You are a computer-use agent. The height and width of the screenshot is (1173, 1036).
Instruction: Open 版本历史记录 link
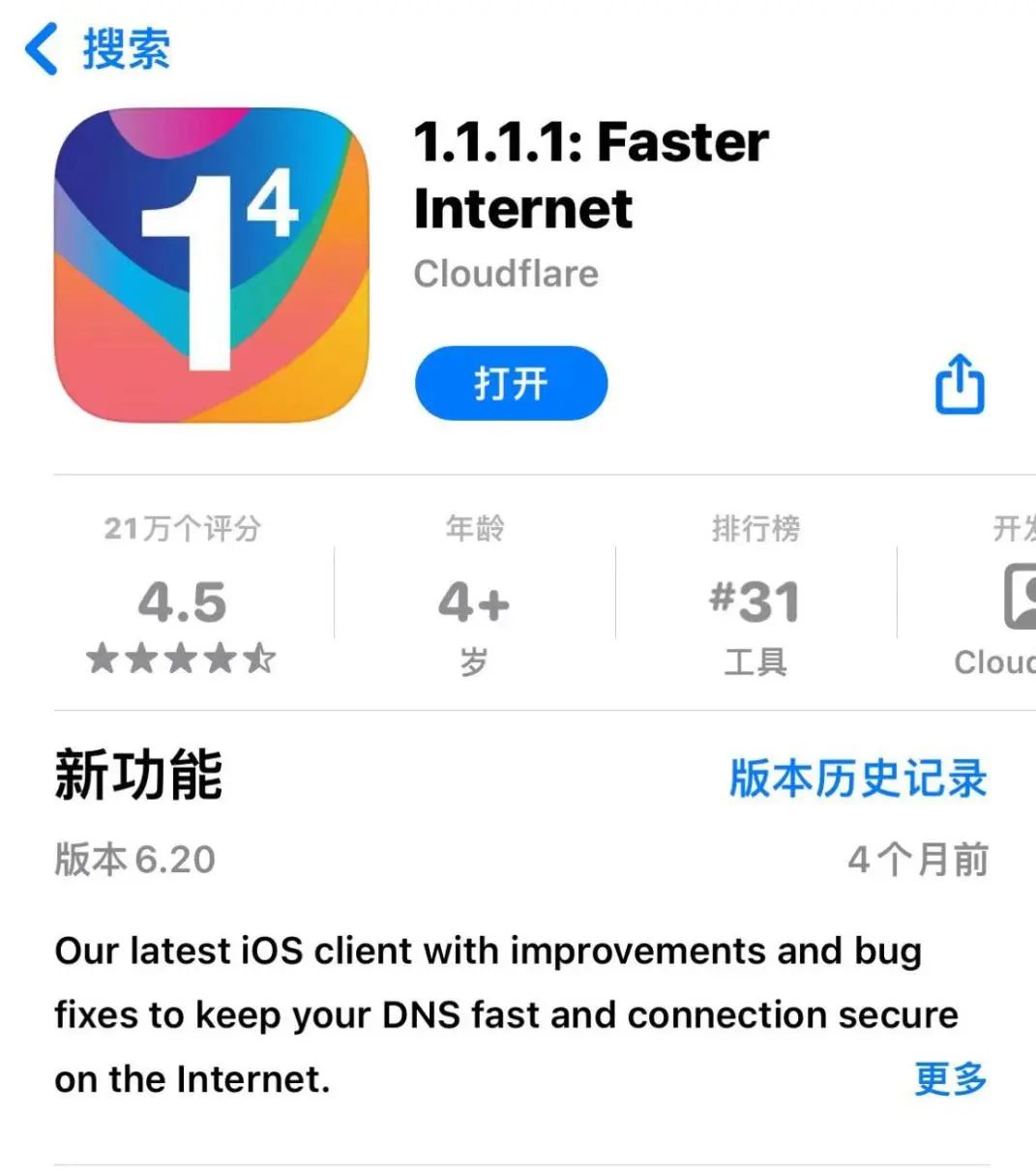(857, 778)
